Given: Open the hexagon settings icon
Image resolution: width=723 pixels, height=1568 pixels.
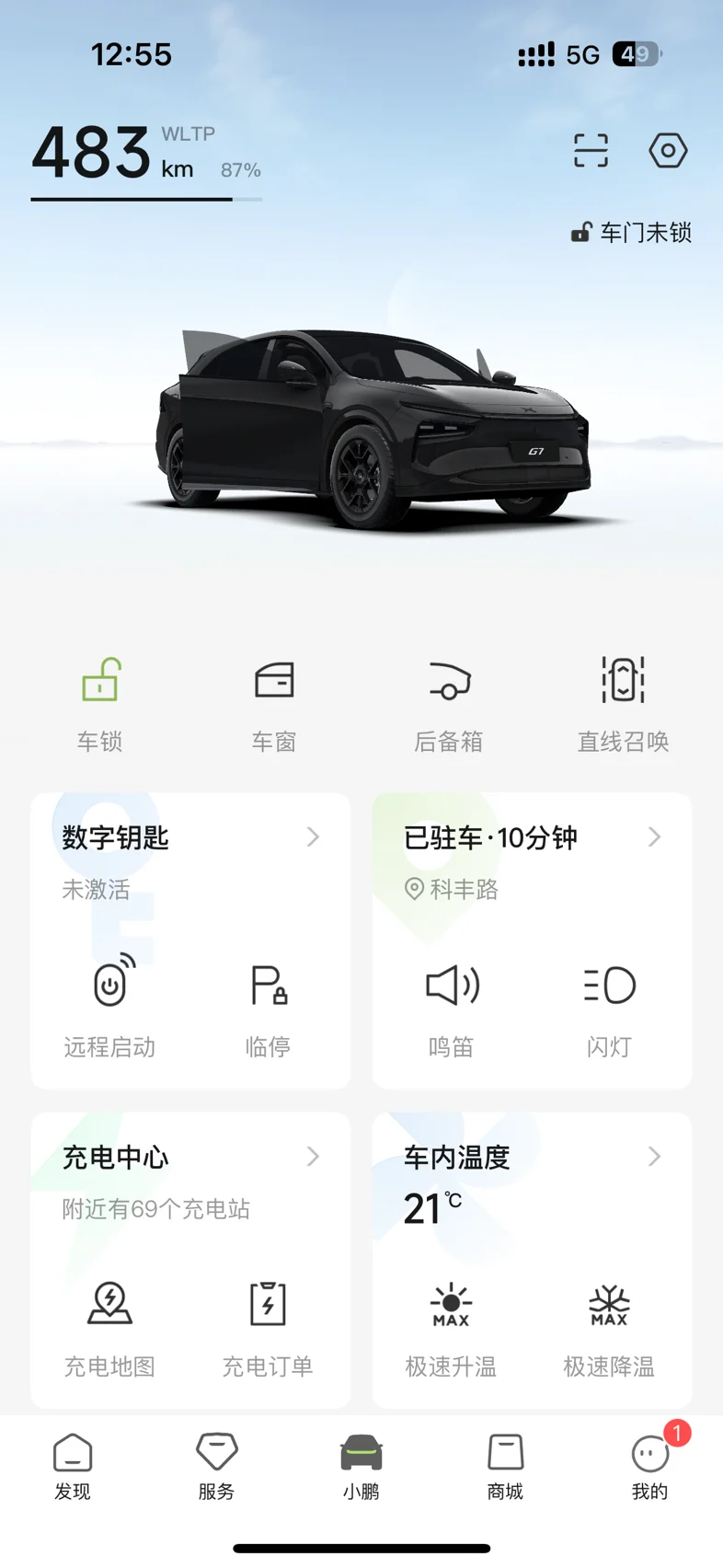Looking at the screenshot, I should 668,150.
